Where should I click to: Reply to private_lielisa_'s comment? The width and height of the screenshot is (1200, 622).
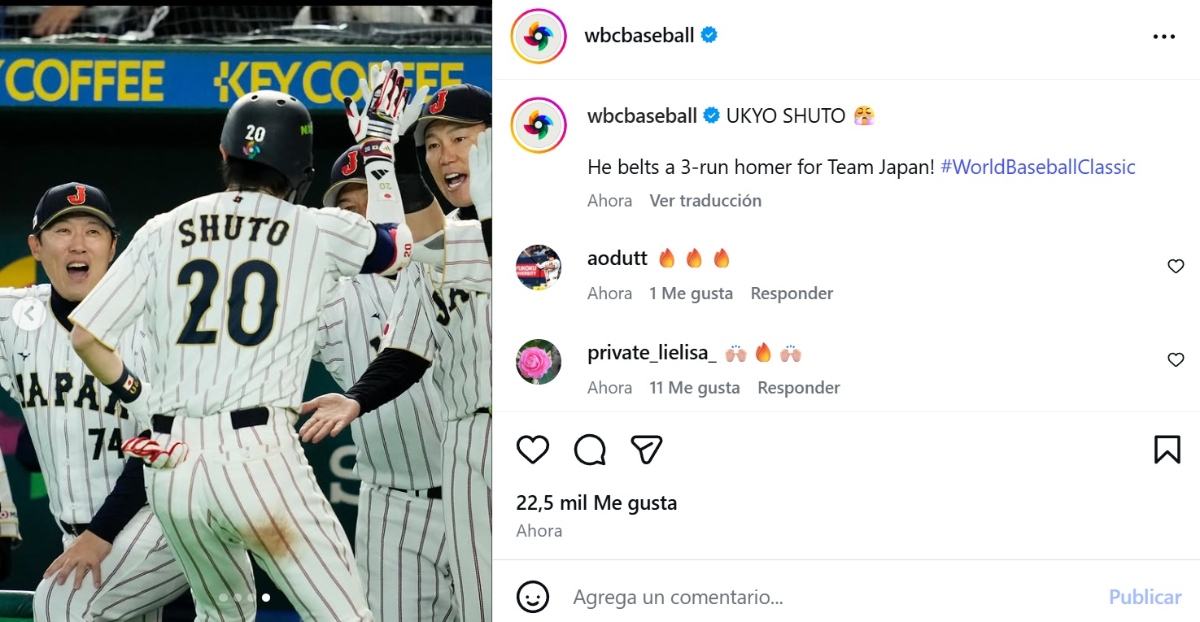pyautogui.click(x=798, y=387)
